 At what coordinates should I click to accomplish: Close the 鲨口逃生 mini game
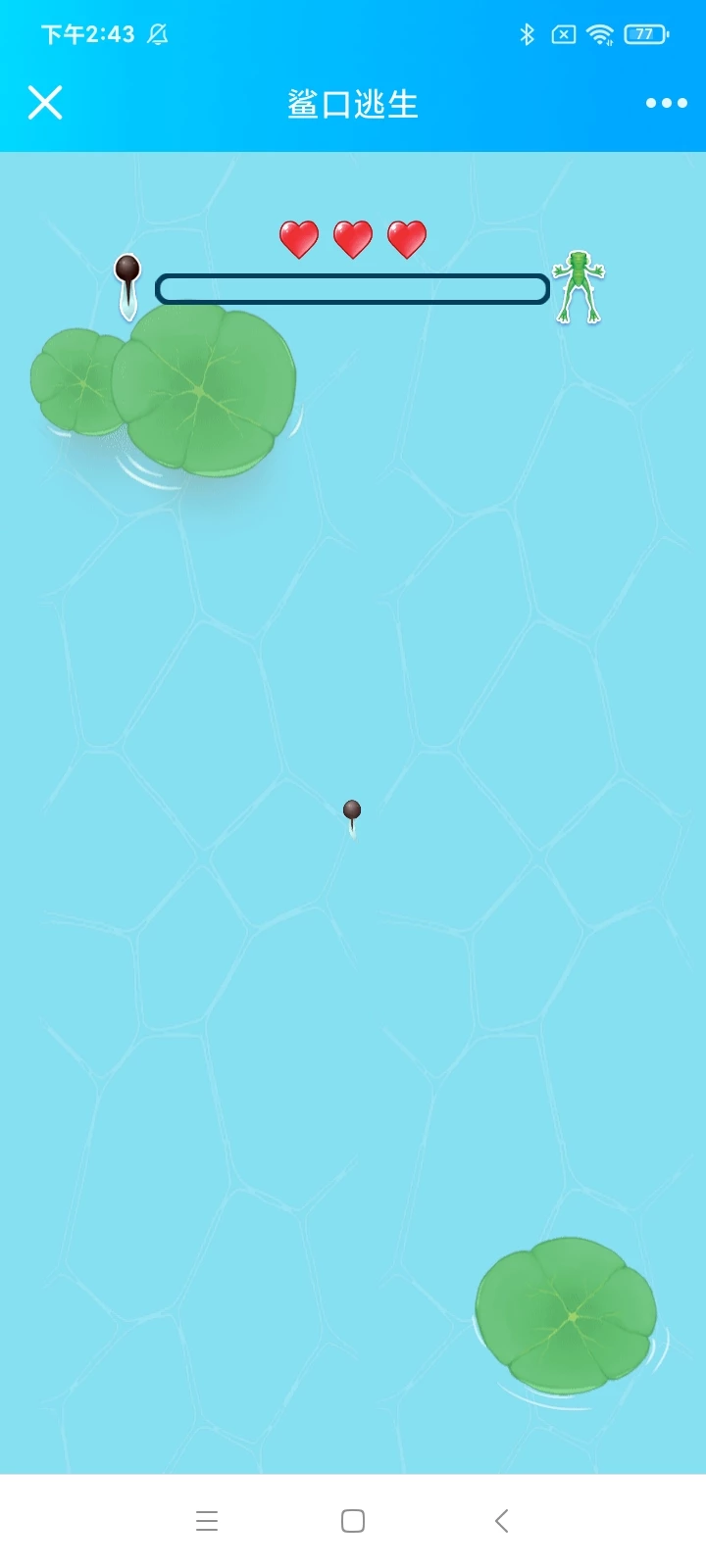coord(45,103)
